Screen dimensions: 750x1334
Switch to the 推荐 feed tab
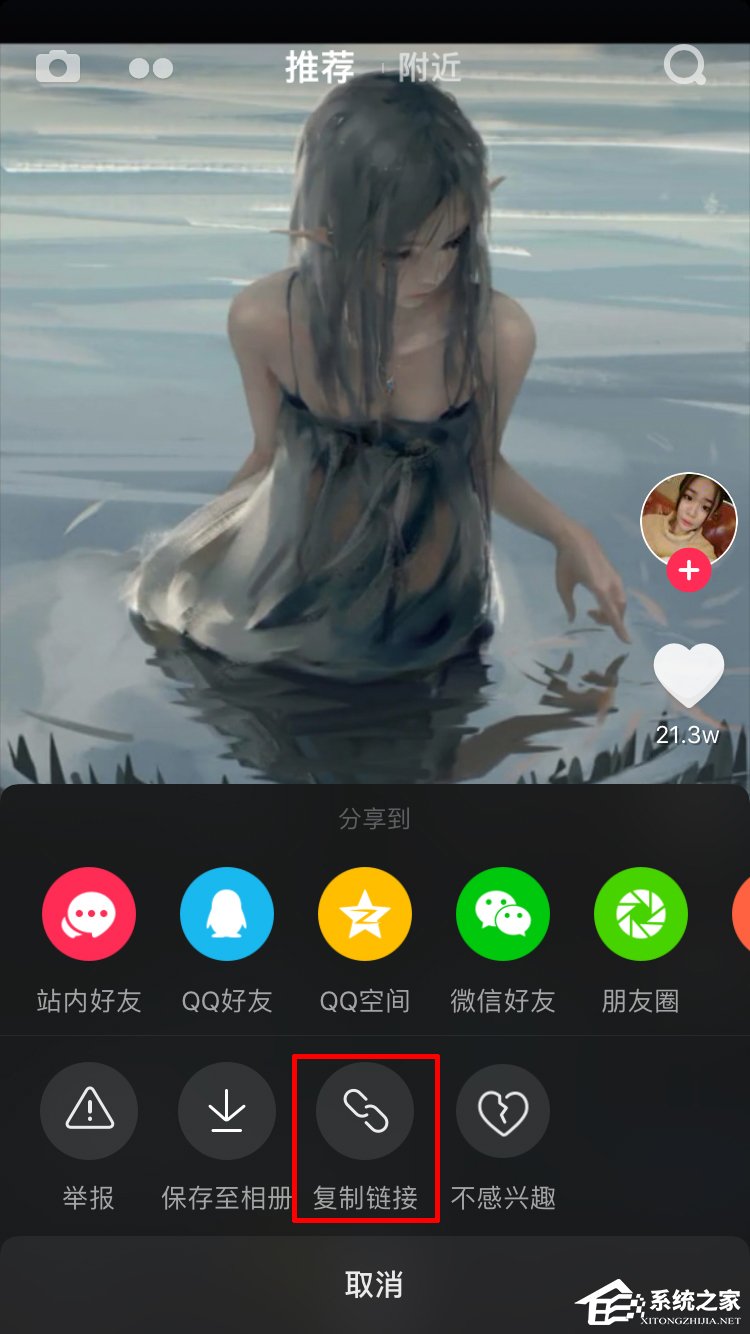tap(319, 66)
